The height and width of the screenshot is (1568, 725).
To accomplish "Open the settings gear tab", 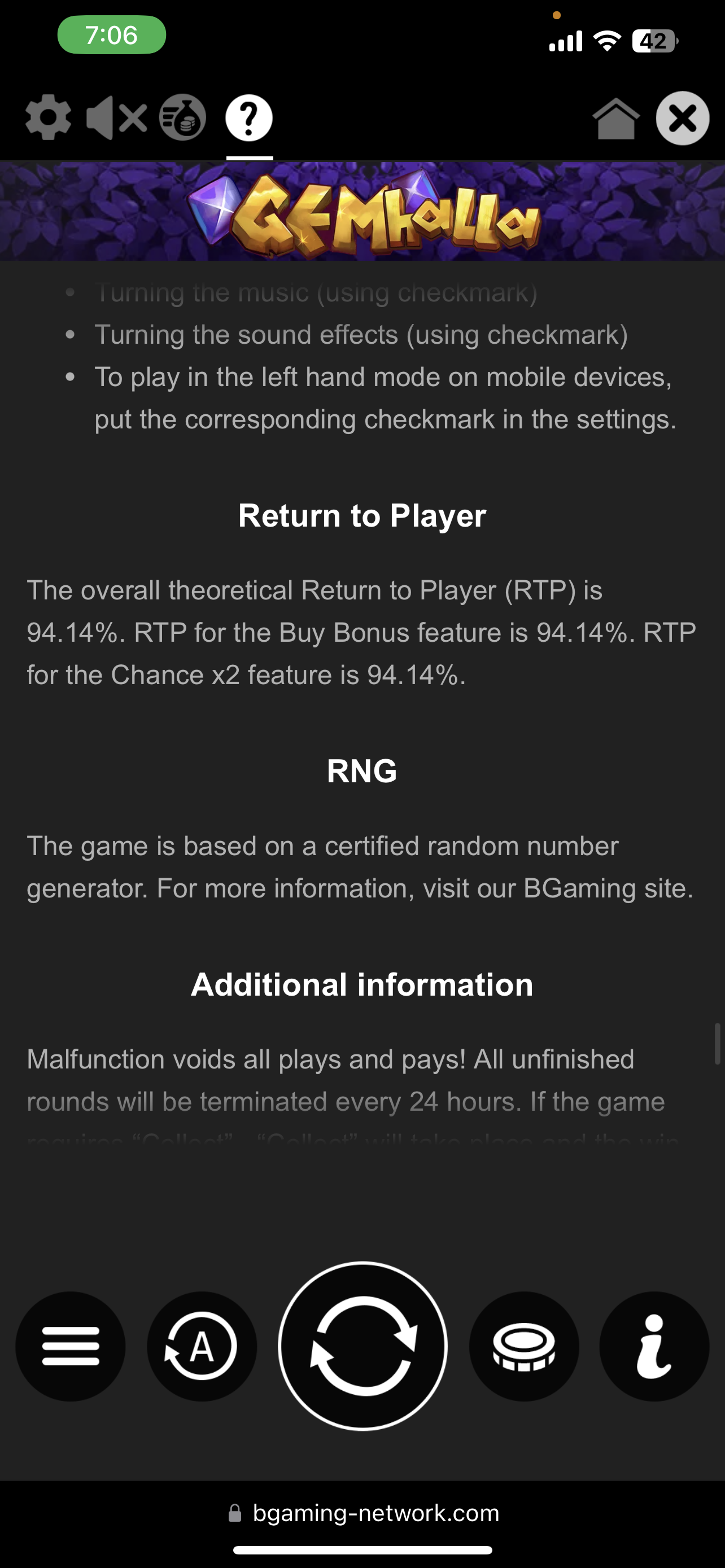I will (x=48, y=117).
